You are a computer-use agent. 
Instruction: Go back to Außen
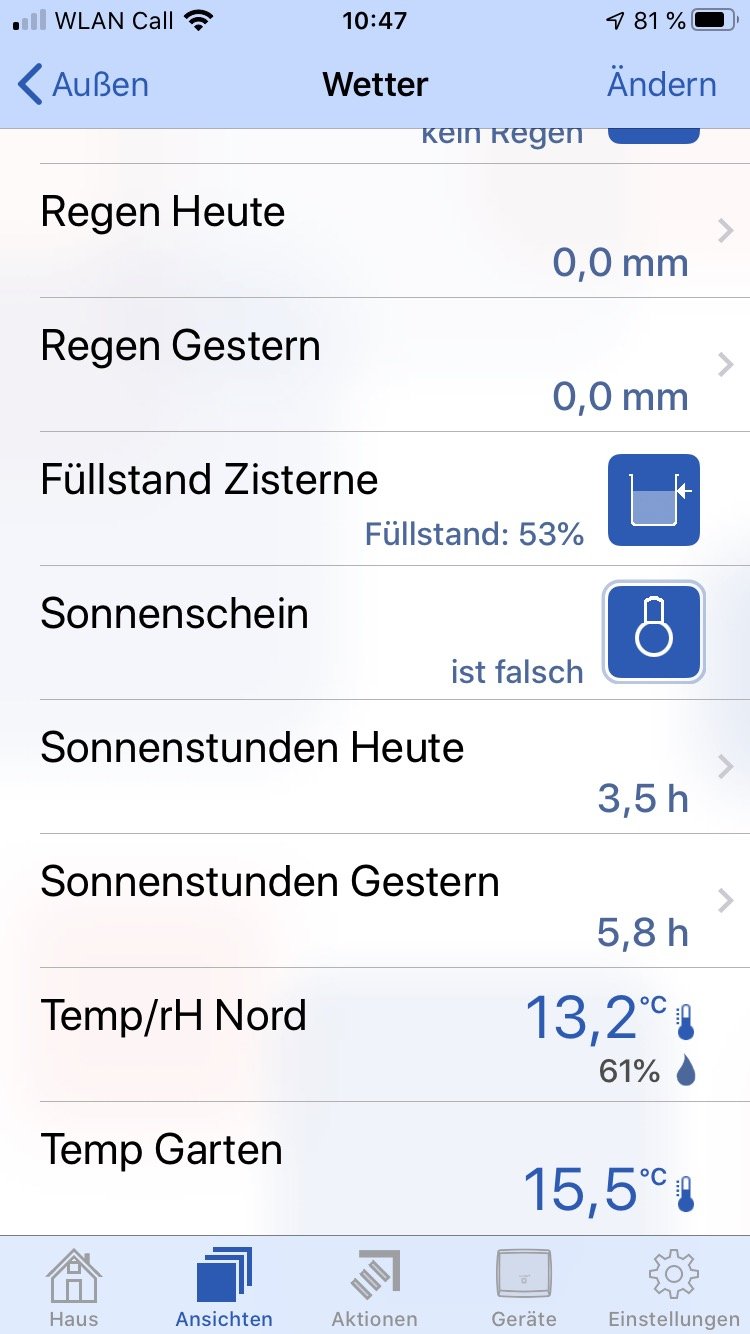84,85
